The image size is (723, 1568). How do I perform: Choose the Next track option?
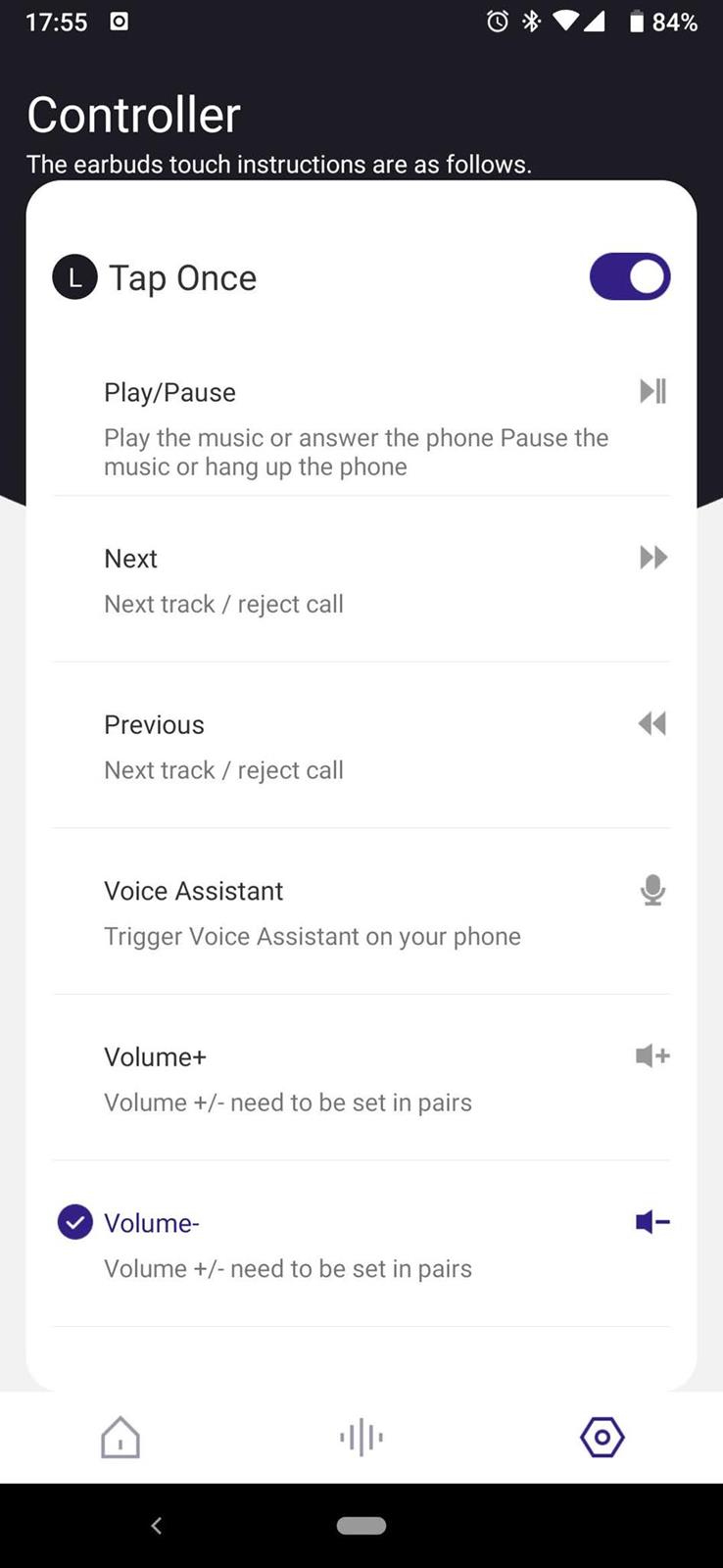click(361, 580)
